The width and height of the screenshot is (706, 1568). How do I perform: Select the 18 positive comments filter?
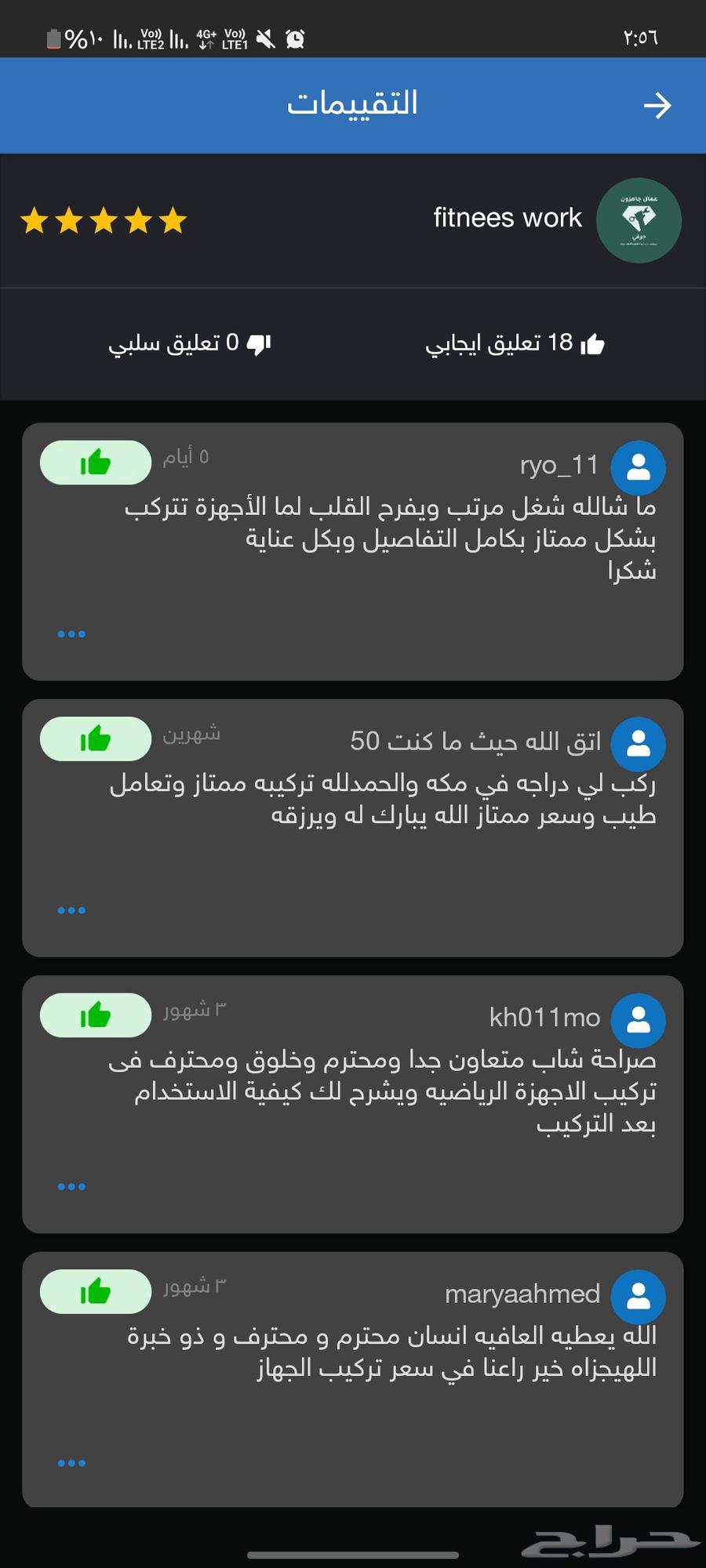[x=510, y=343]
